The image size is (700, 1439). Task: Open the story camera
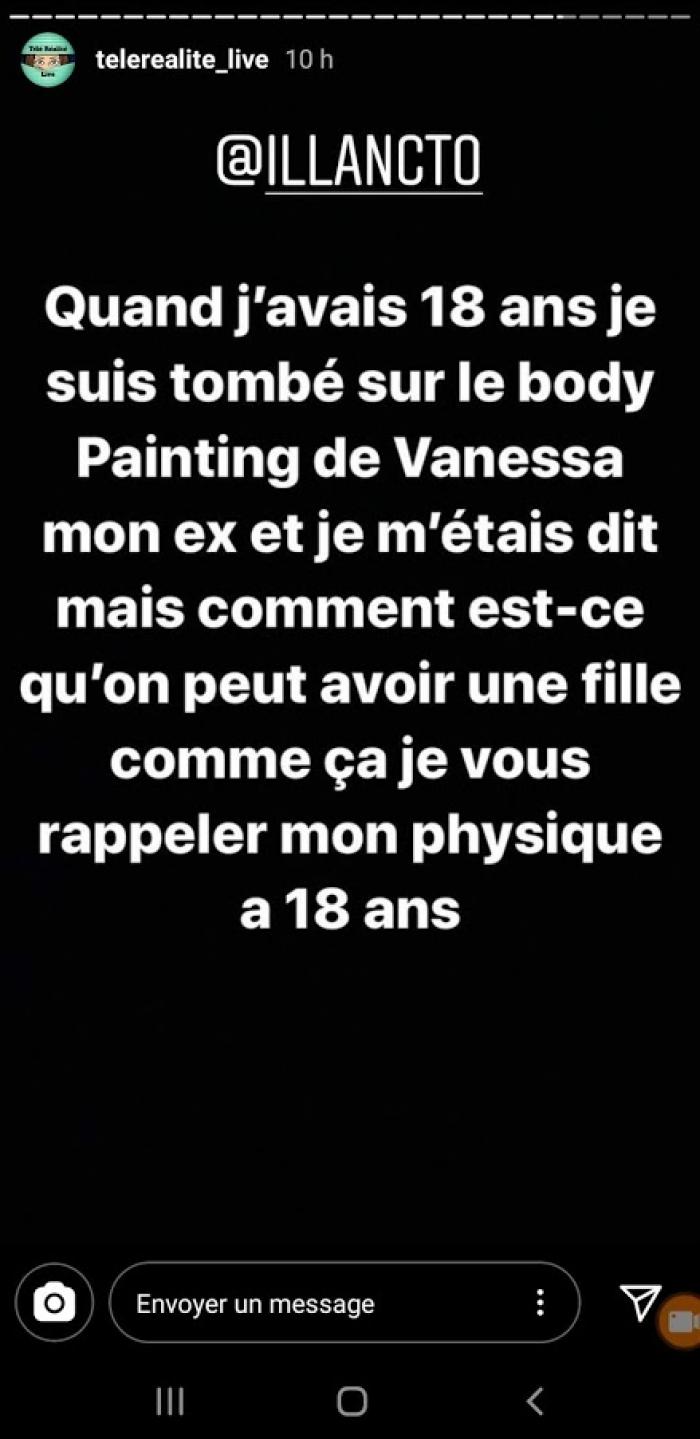pos(54,1302)
